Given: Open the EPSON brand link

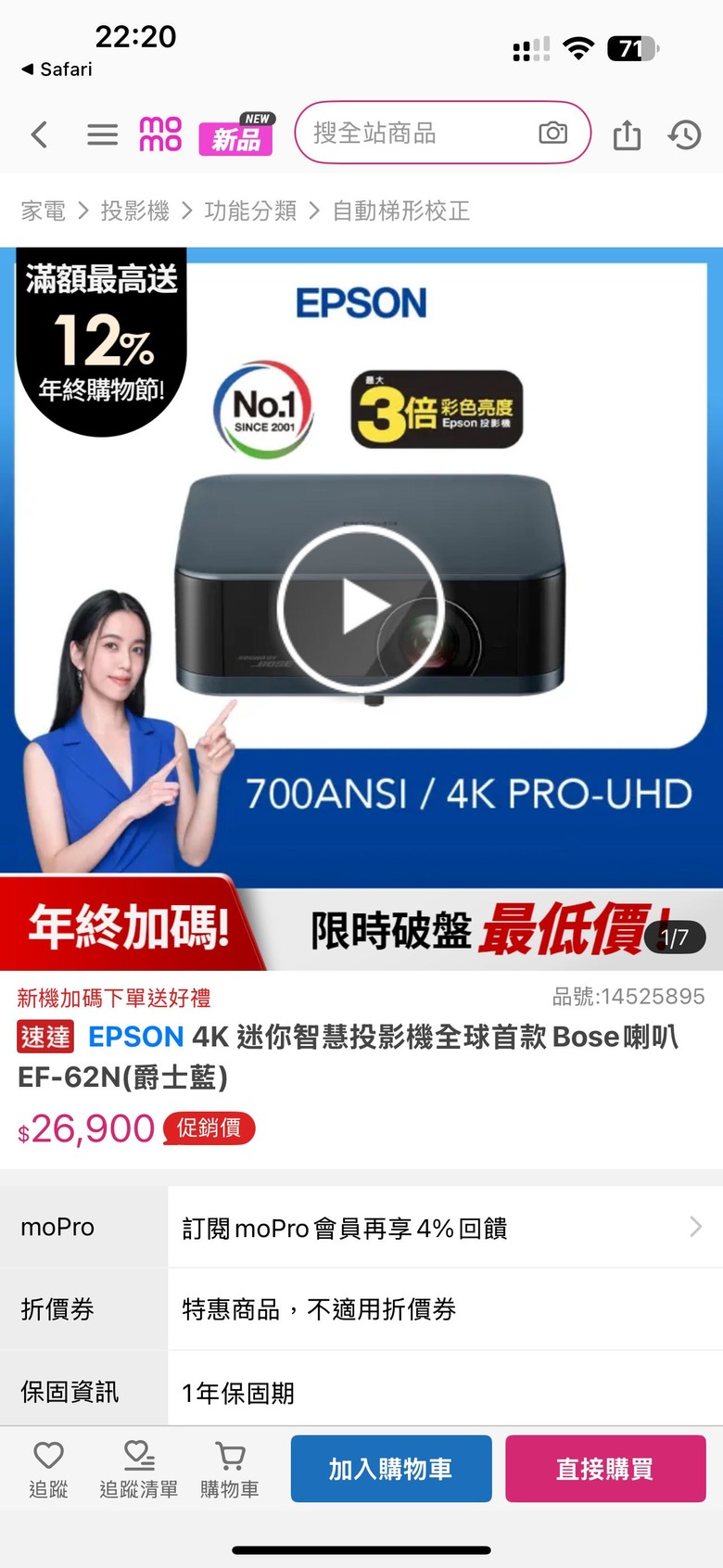Looking at the screenshot, I should point(135,1037).
